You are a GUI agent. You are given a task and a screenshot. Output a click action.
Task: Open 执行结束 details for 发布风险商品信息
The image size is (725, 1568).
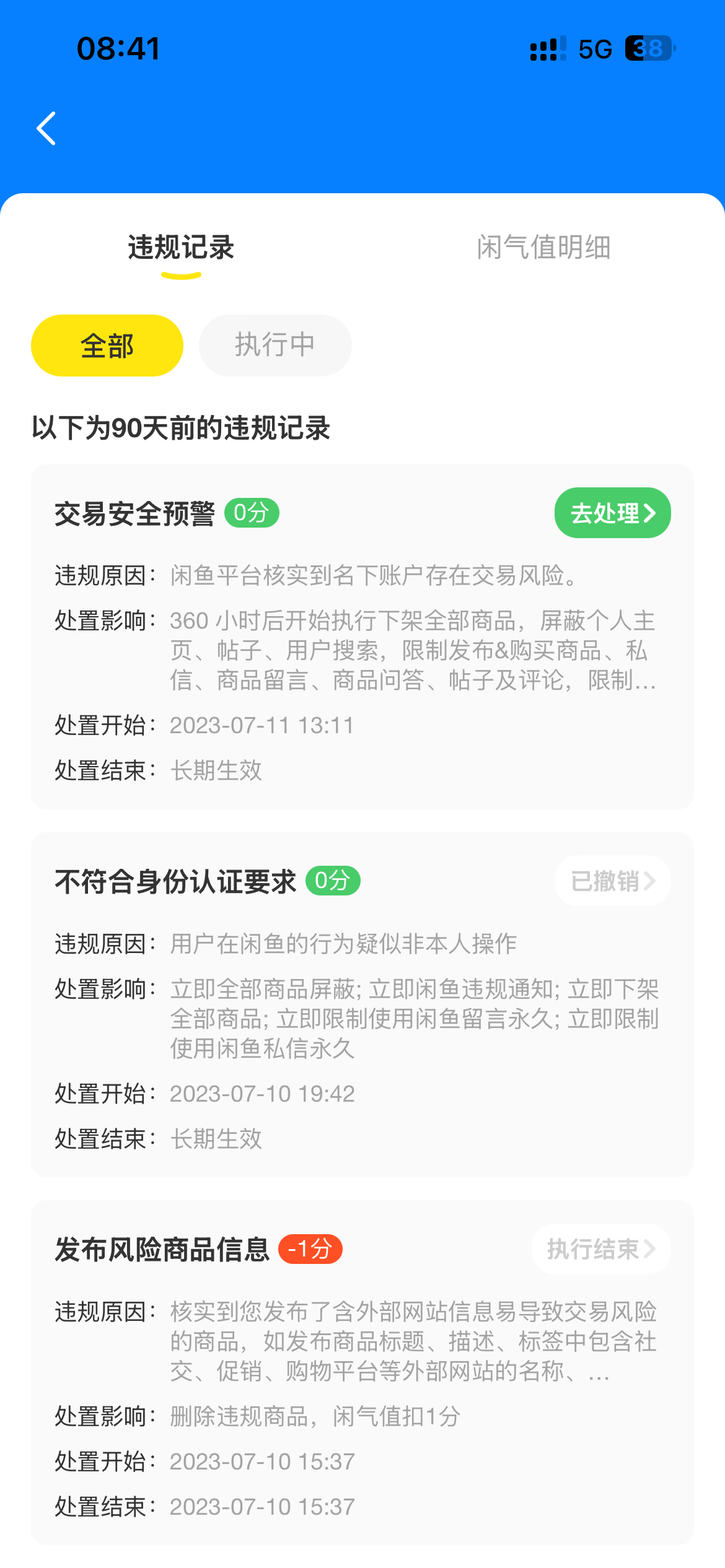pyautogui.click(x=601, y=1248)
